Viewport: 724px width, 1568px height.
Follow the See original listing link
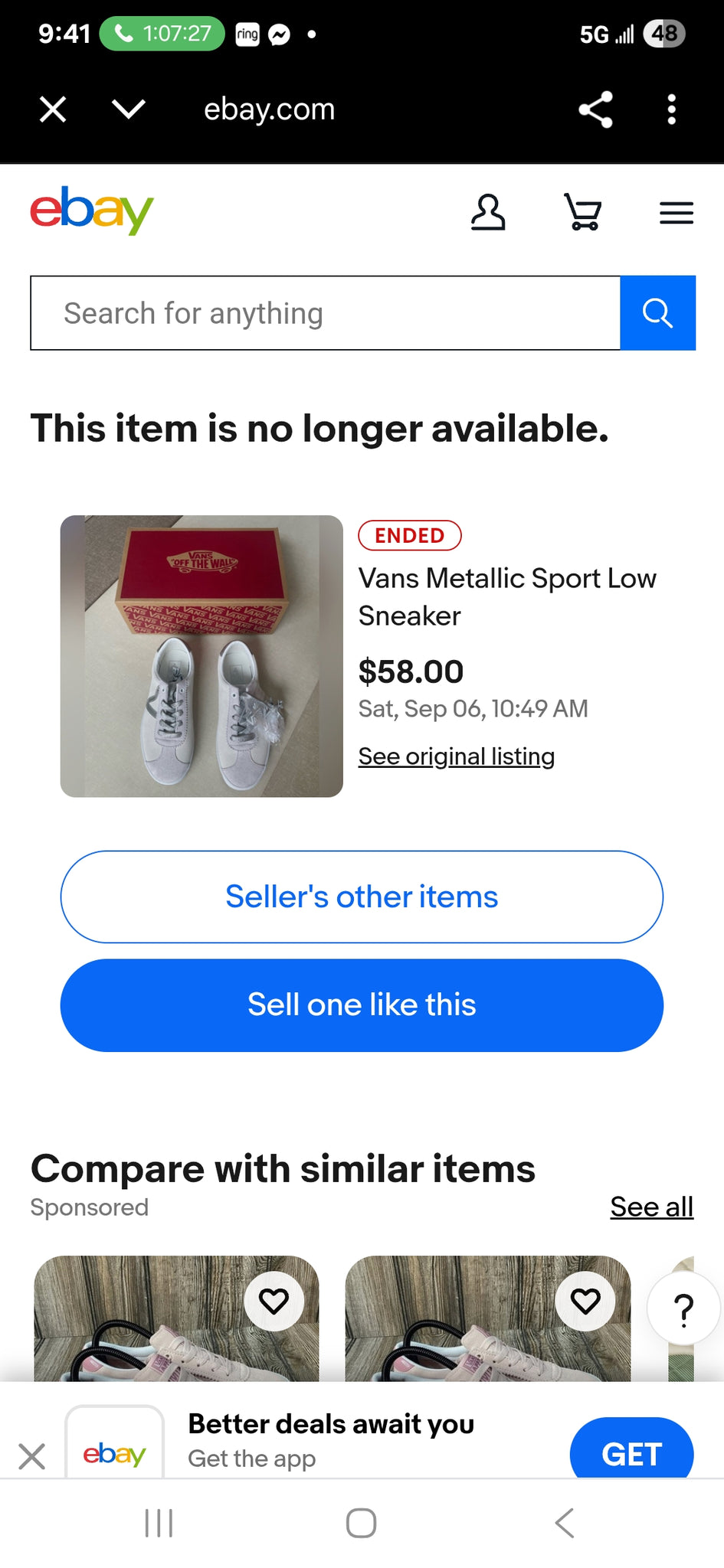(457, 756)
